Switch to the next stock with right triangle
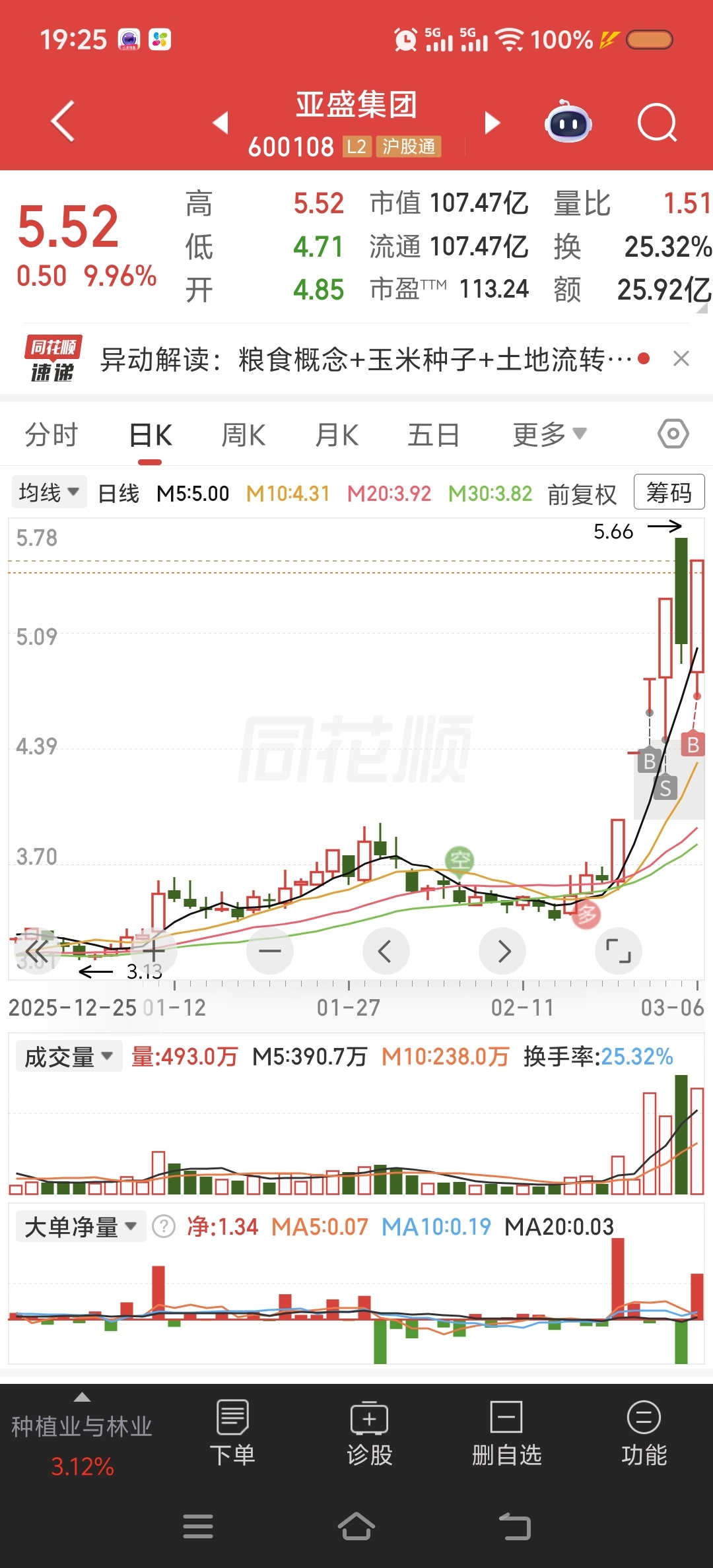The width and height of the screenshot is (713, 1568). 492,123
